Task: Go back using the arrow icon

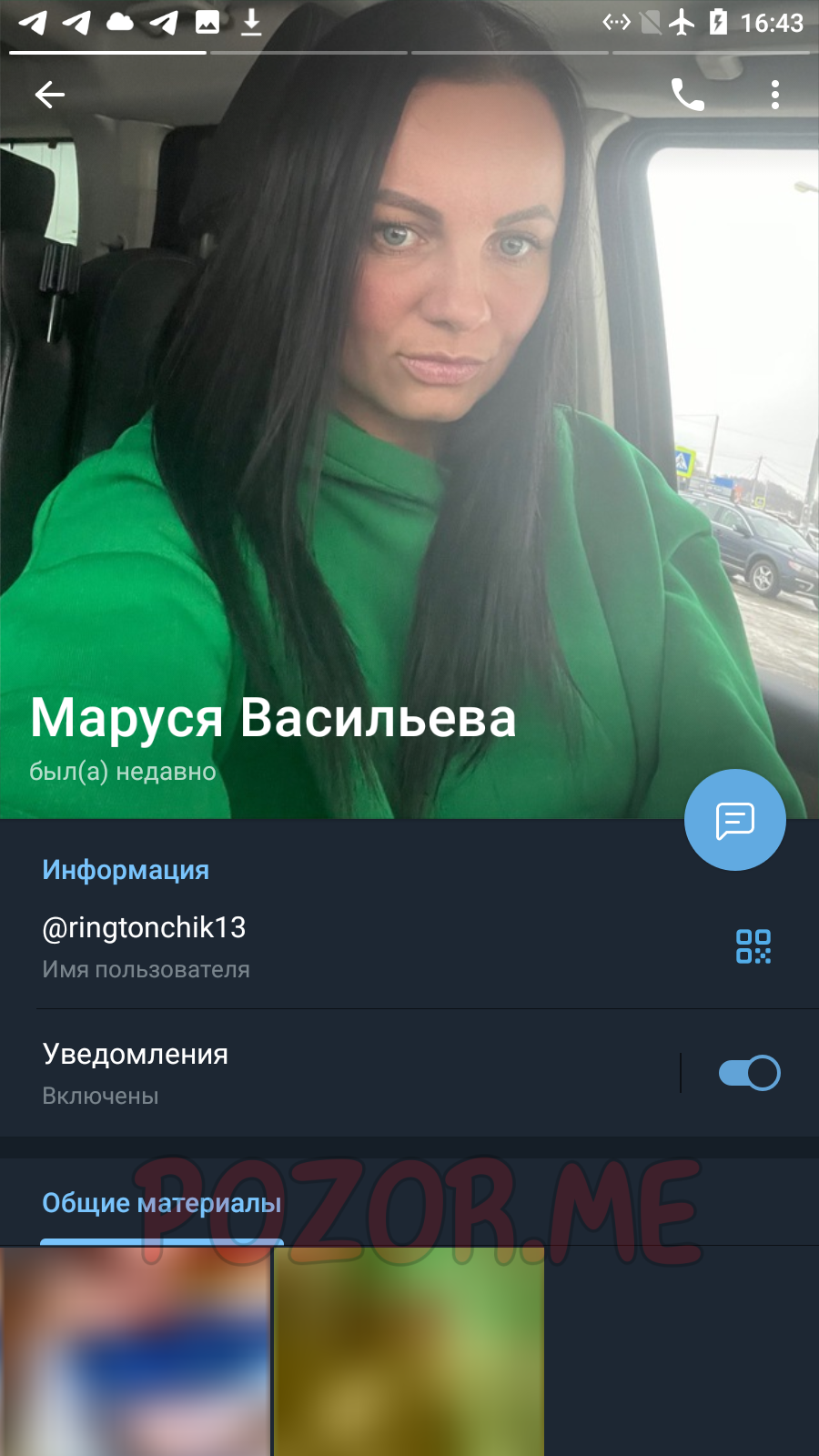Action: point(50,95)
